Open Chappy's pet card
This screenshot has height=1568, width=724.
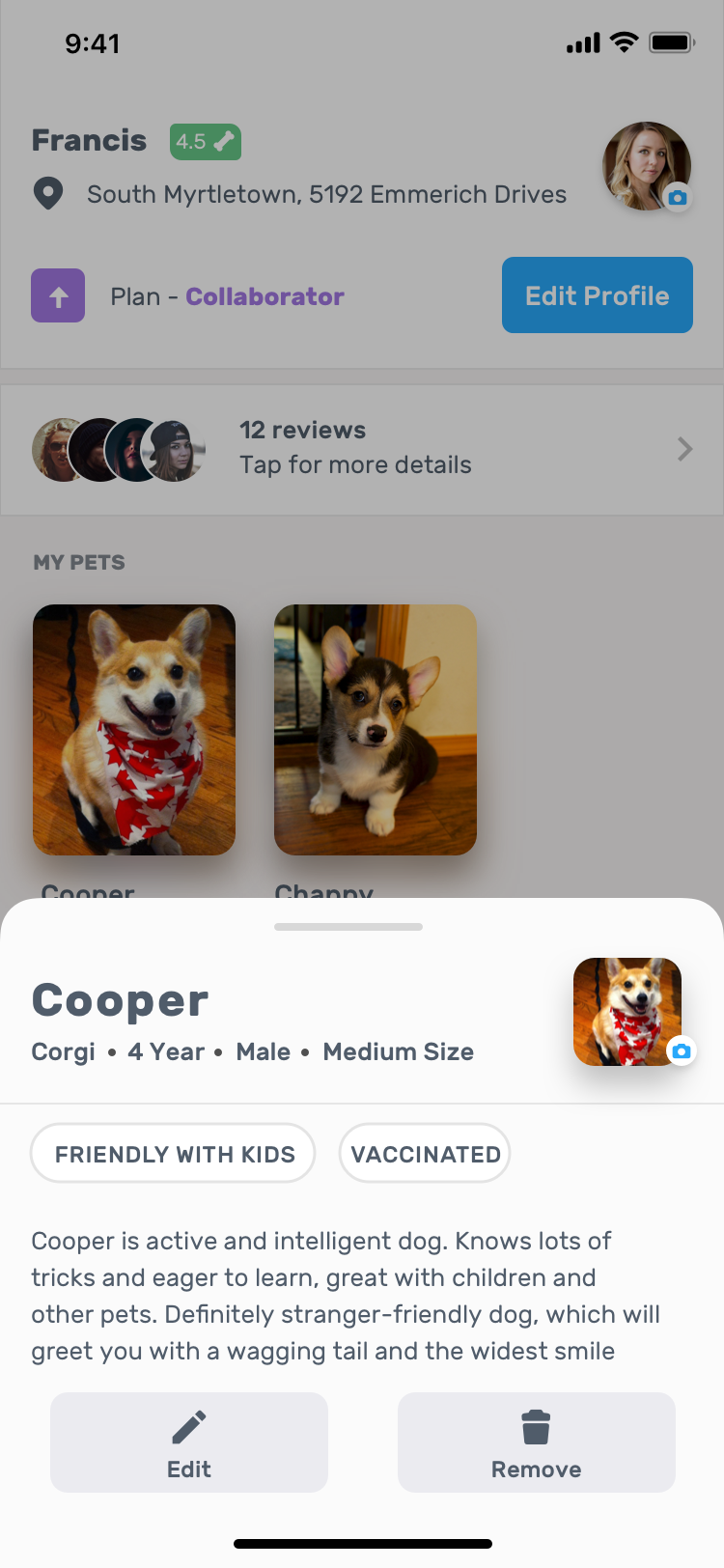coord(376,730)
